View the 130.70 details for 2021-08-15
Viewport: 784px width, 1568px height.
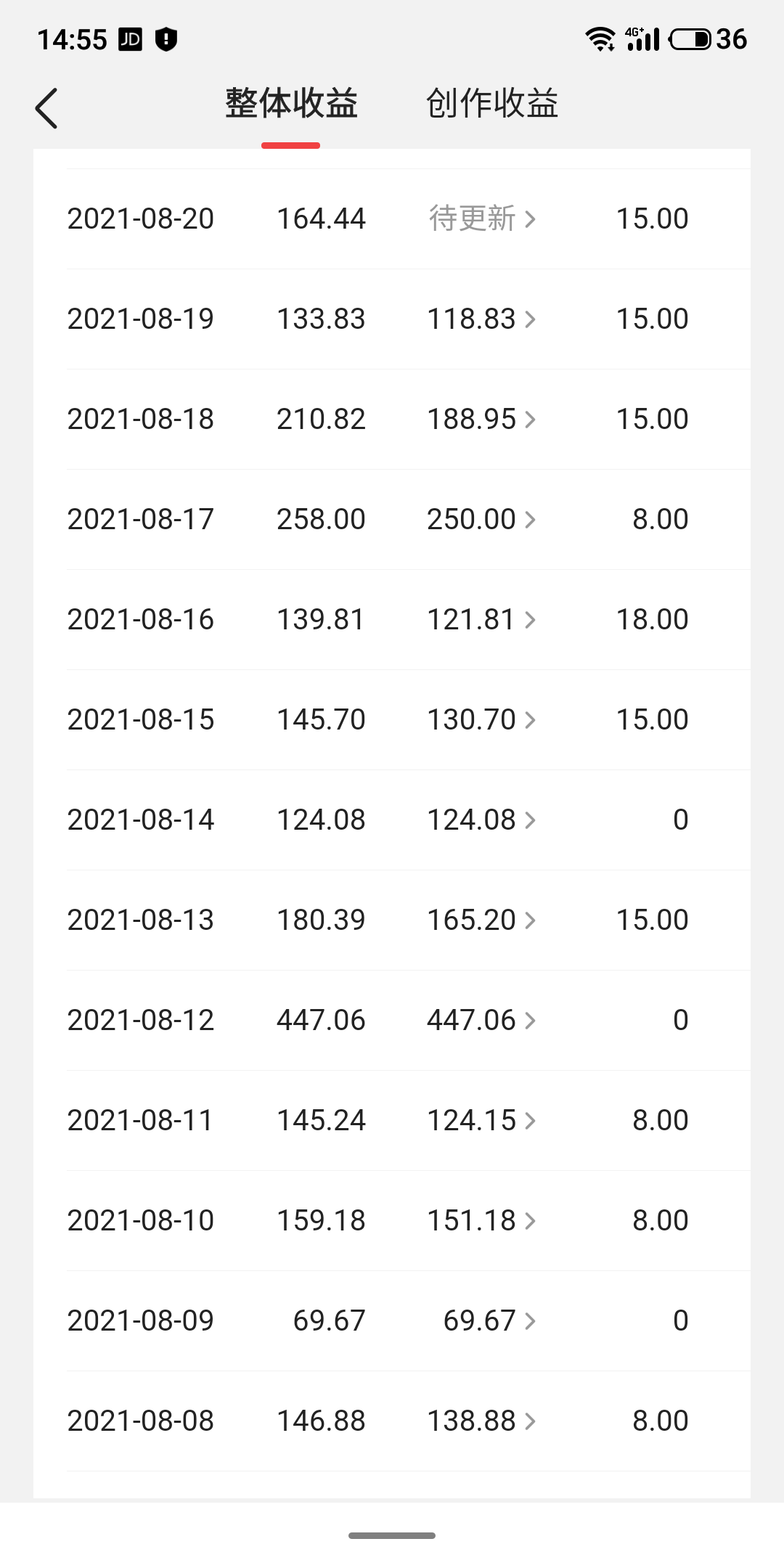tap(481, 719)
